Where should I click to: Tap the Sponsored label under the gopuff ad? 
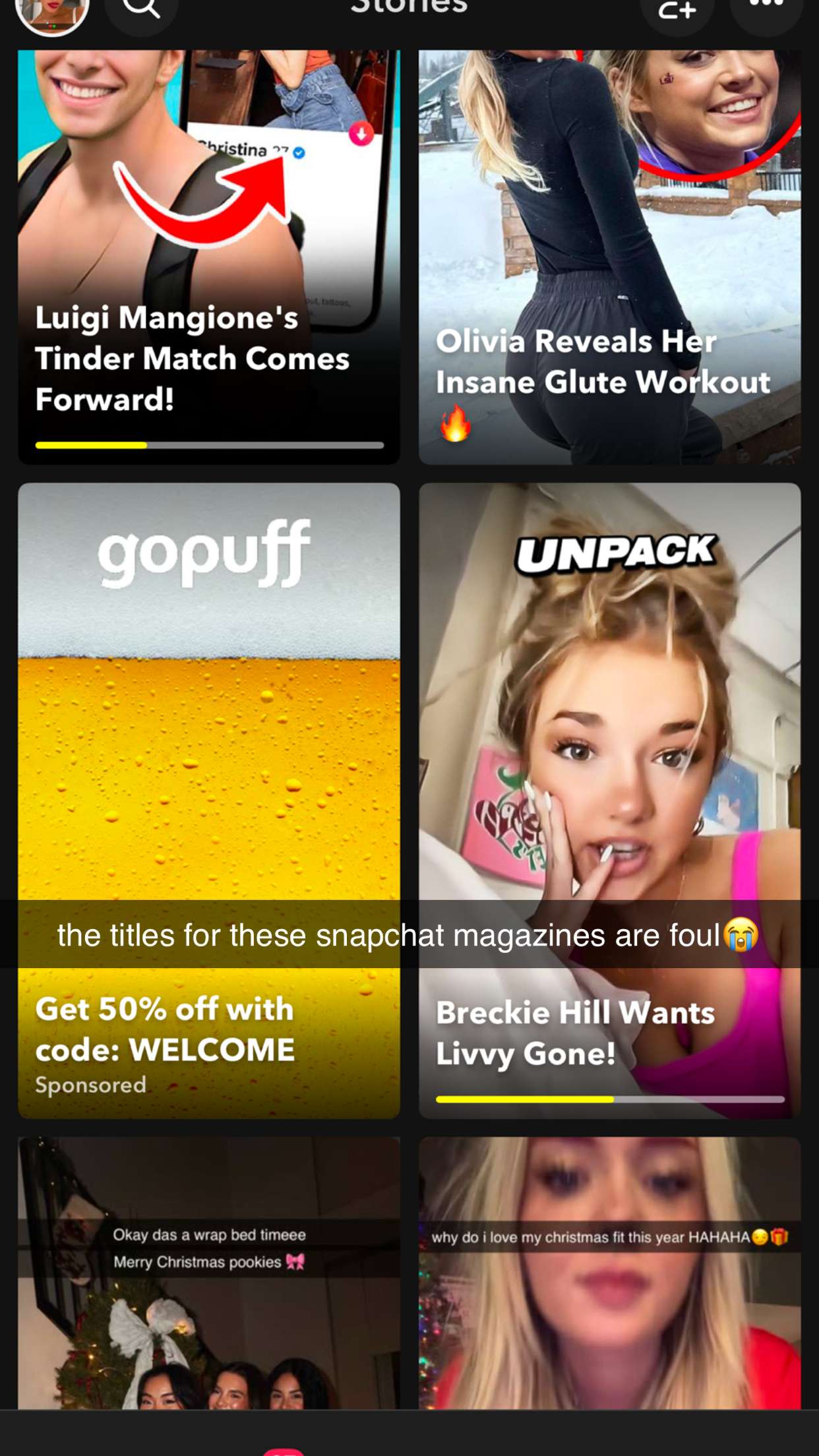tap(92, 1085)
